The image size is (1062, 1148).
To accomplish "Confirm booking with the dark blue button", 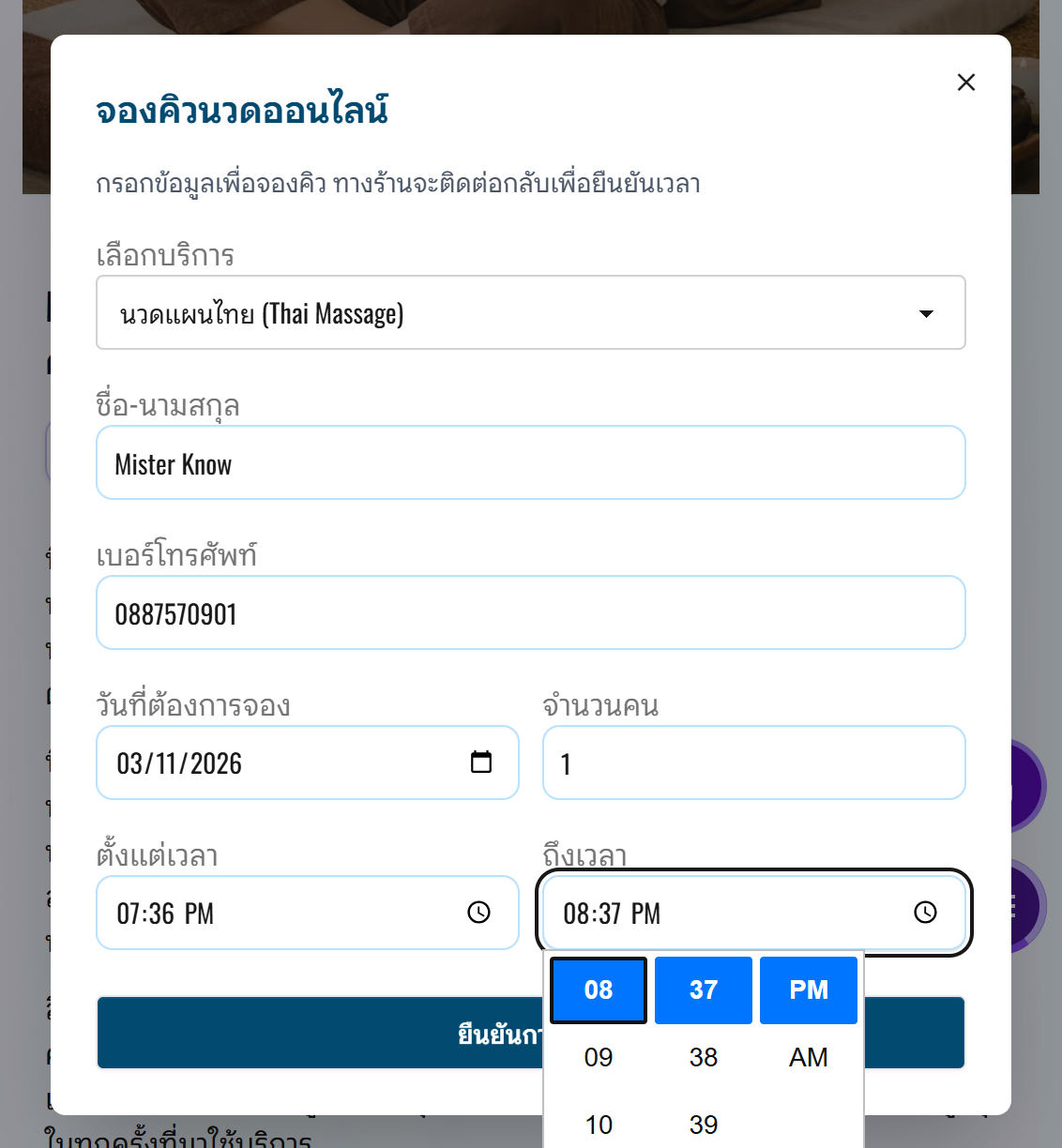I will [x=319, y=1034].
